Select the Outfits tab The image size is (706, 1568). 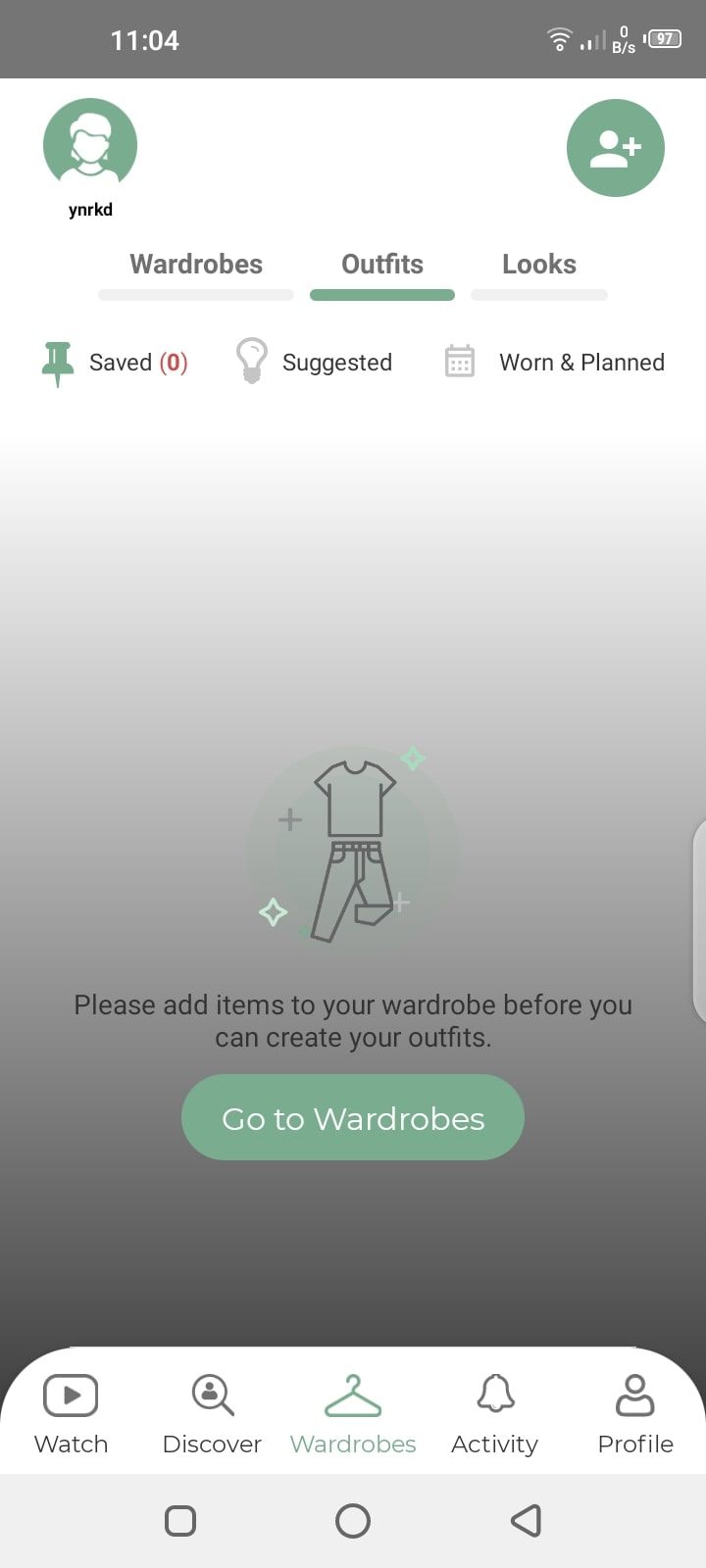point(381,264)
